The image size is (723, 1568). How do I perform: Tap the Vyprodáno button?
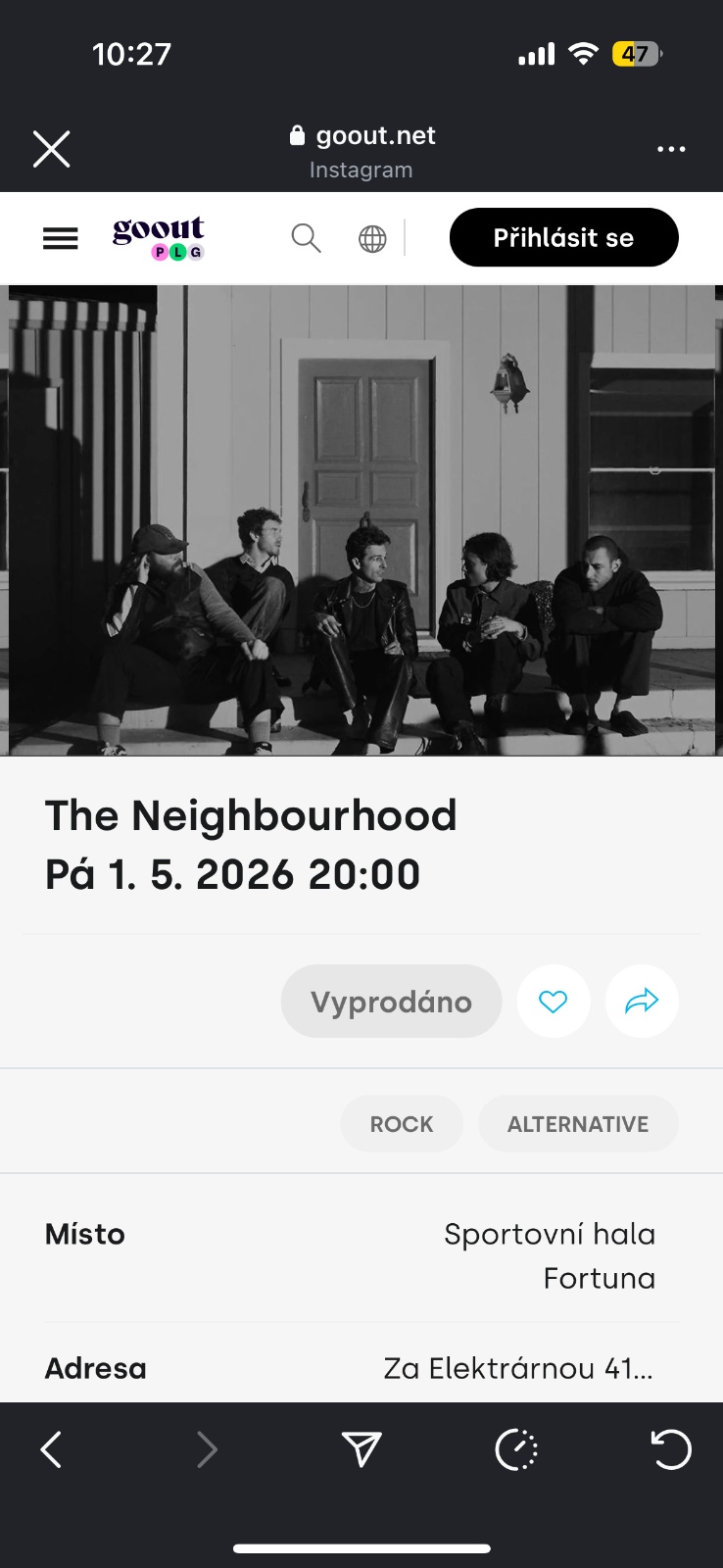pos(391,1002)
